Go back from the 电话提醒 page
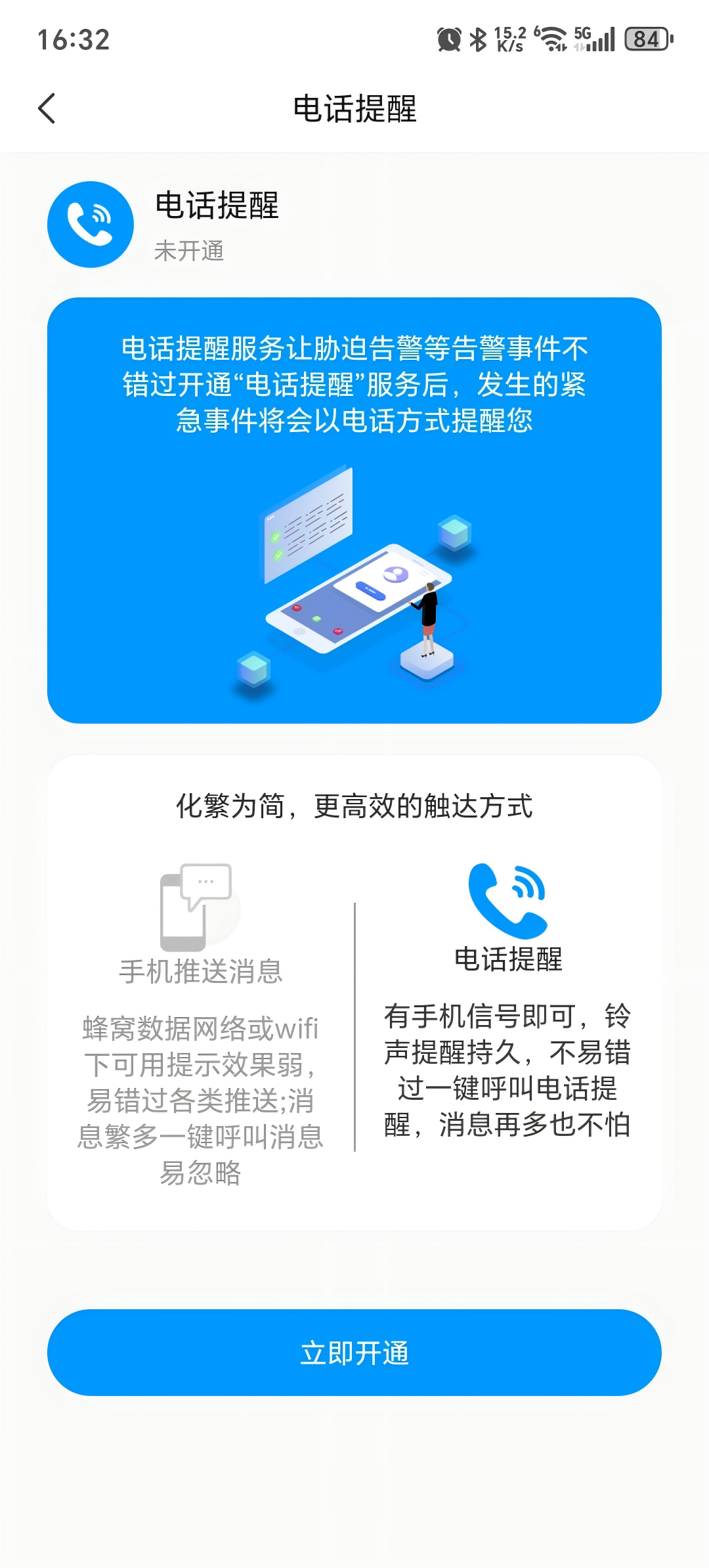The width and height of the screenshot is (709, 1568). pyautogui.click(x=47, y=108)
